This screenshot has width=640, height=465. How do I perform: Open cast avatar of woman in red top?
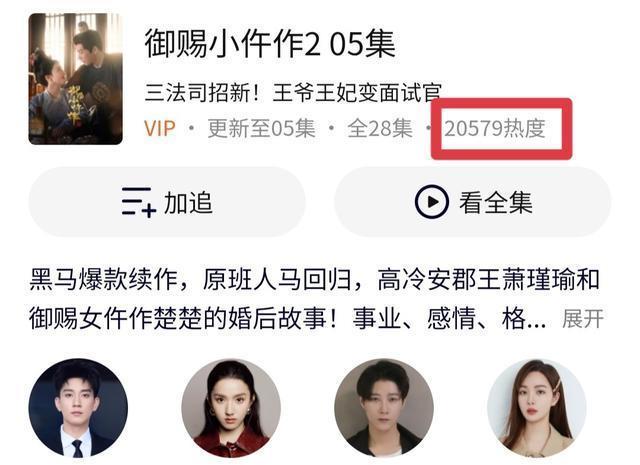pyautogui.click(x=231, y=408)
